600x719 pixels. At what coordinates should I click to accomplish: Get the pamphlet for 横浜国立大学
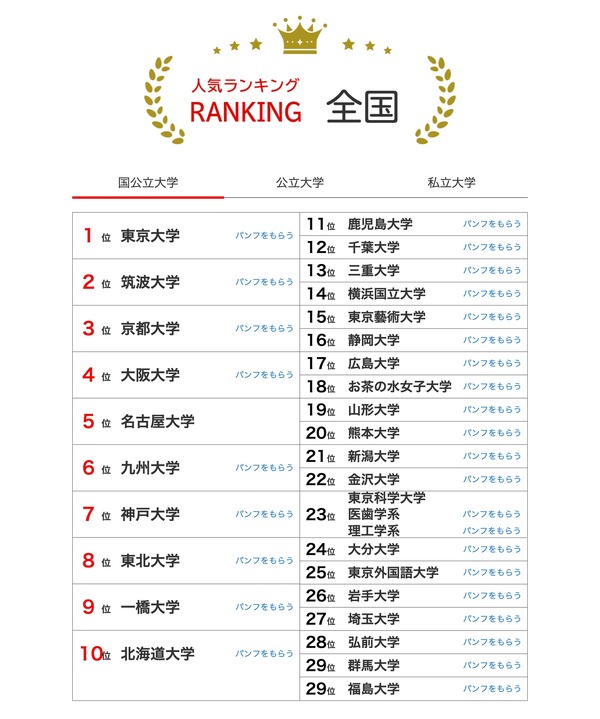(492, 294)
